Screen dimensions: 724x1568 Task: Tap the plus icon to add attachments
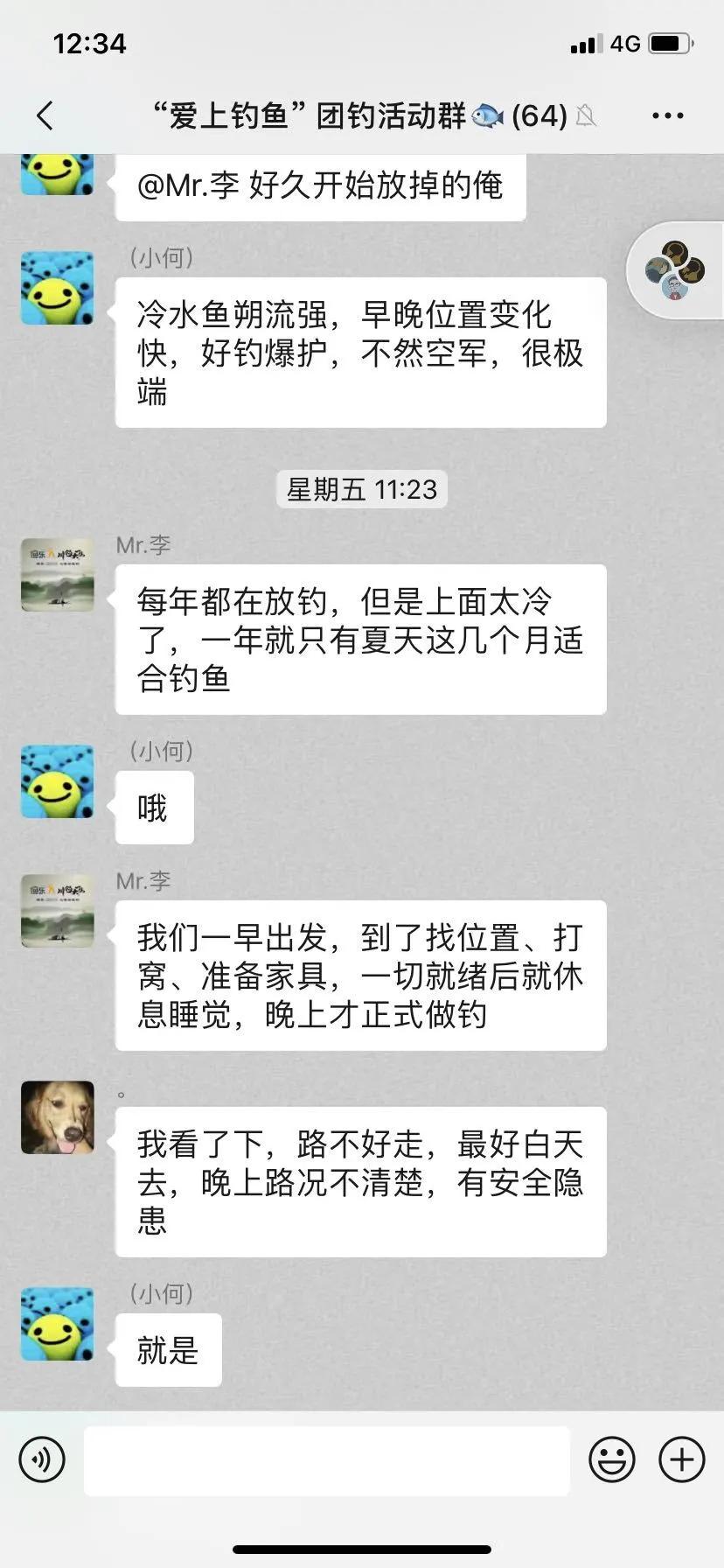click(679, 1459)
